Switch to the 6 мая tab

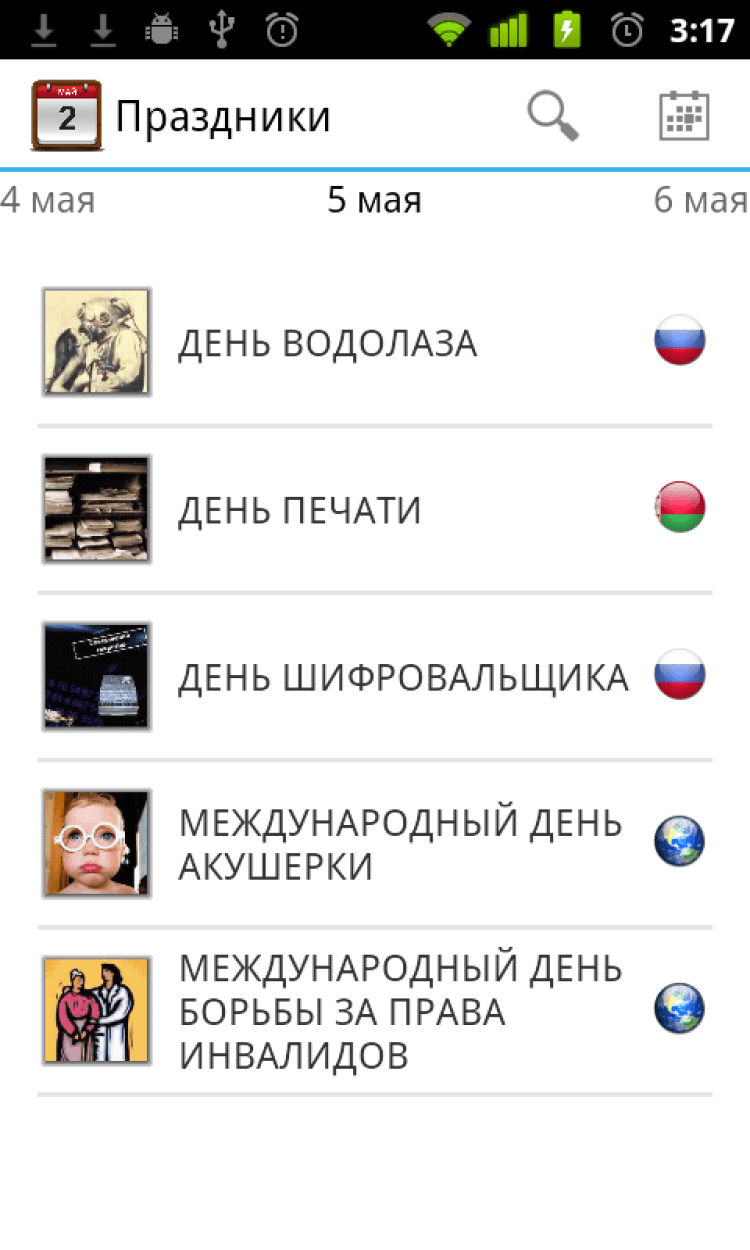tap(701, 201)
